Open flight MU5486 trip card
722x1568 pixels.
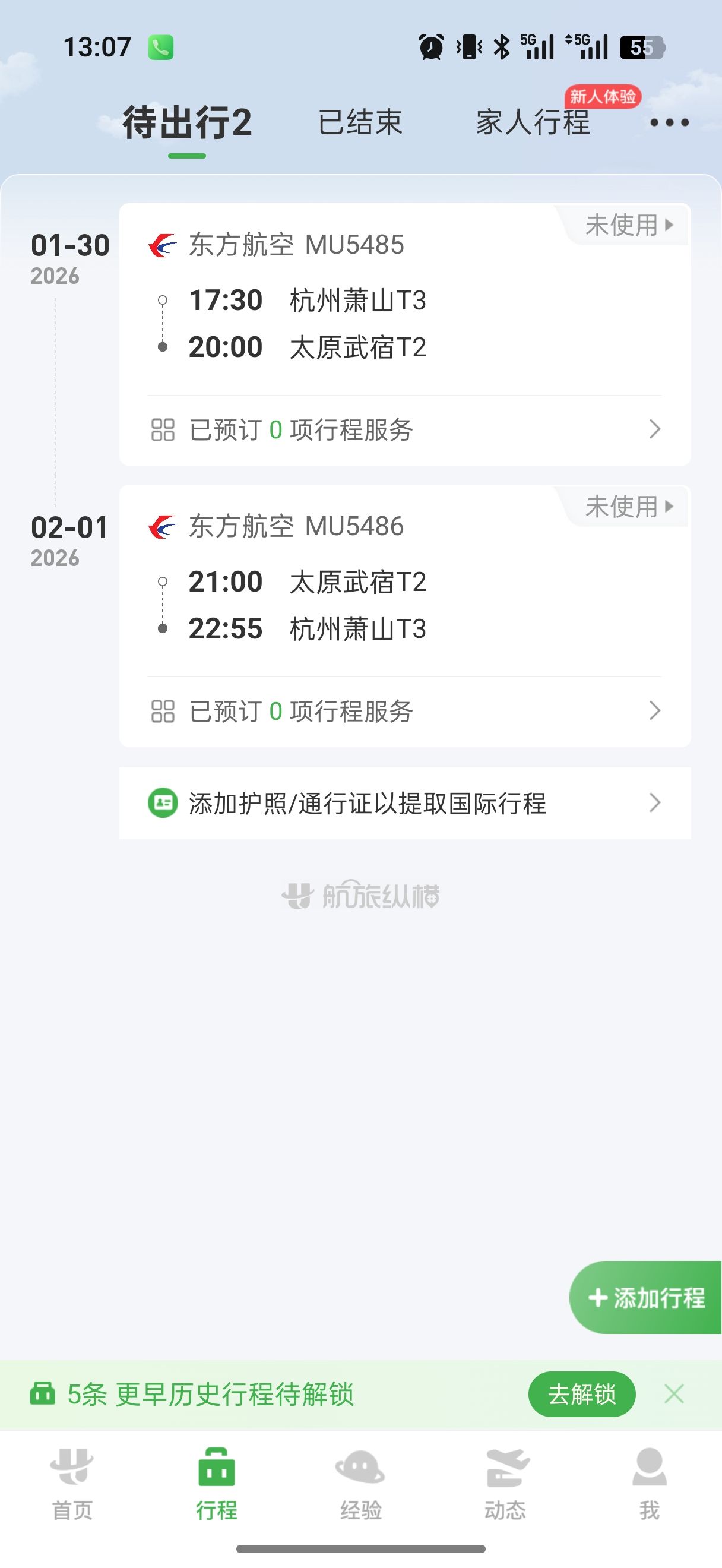pos(405,580)
